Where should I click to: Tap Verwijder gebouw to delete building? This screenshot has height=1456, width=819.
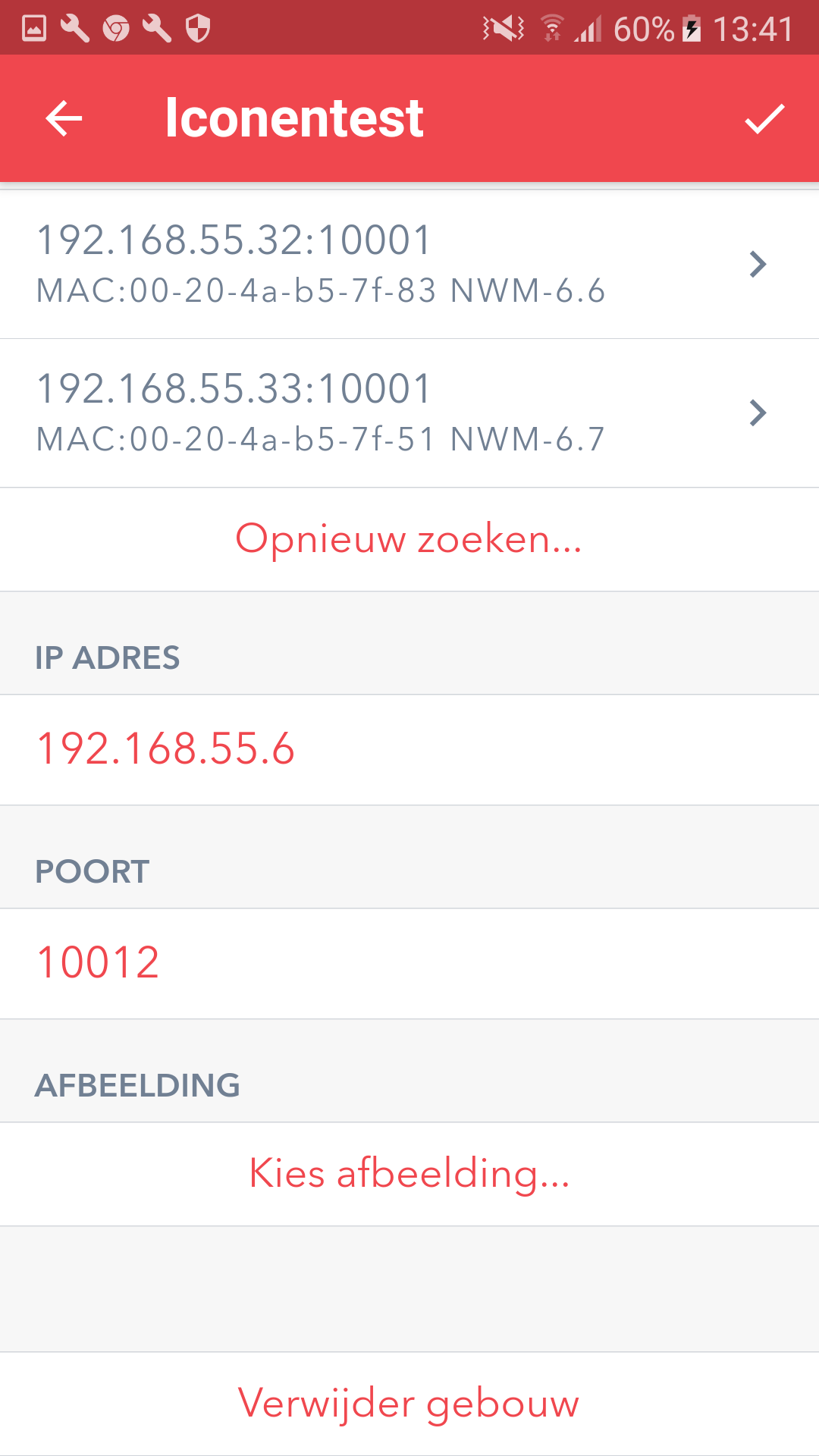(409, 1404)
